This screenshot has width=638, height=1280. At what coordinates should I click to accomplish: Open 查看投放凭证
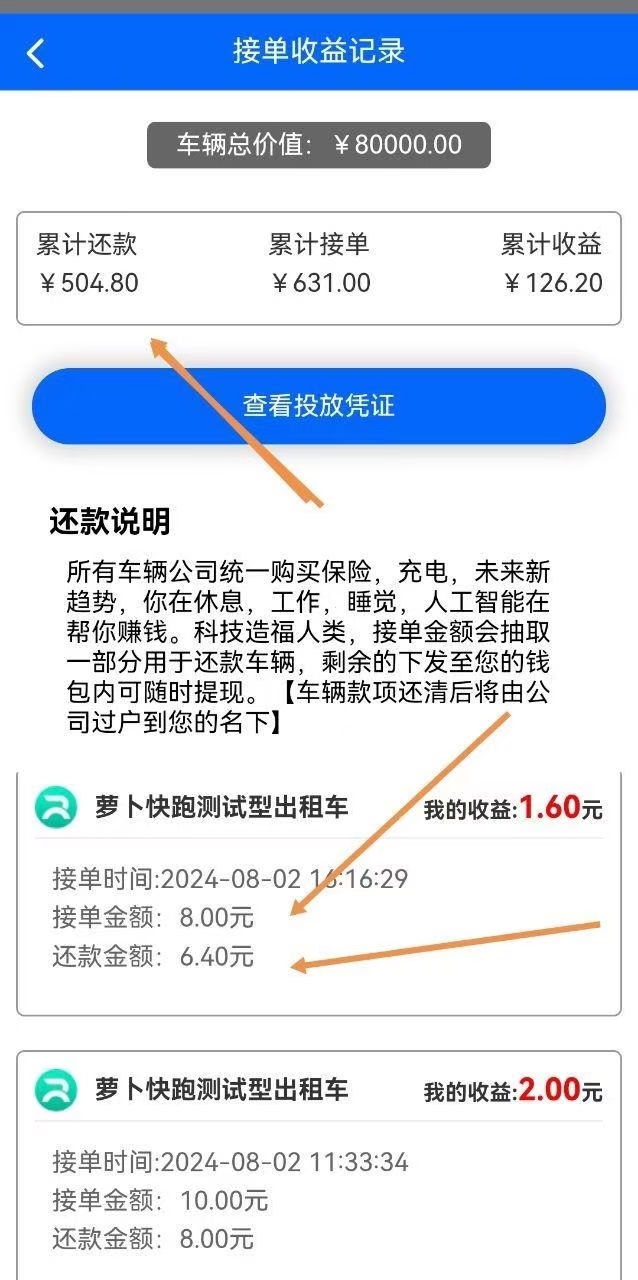318,406
